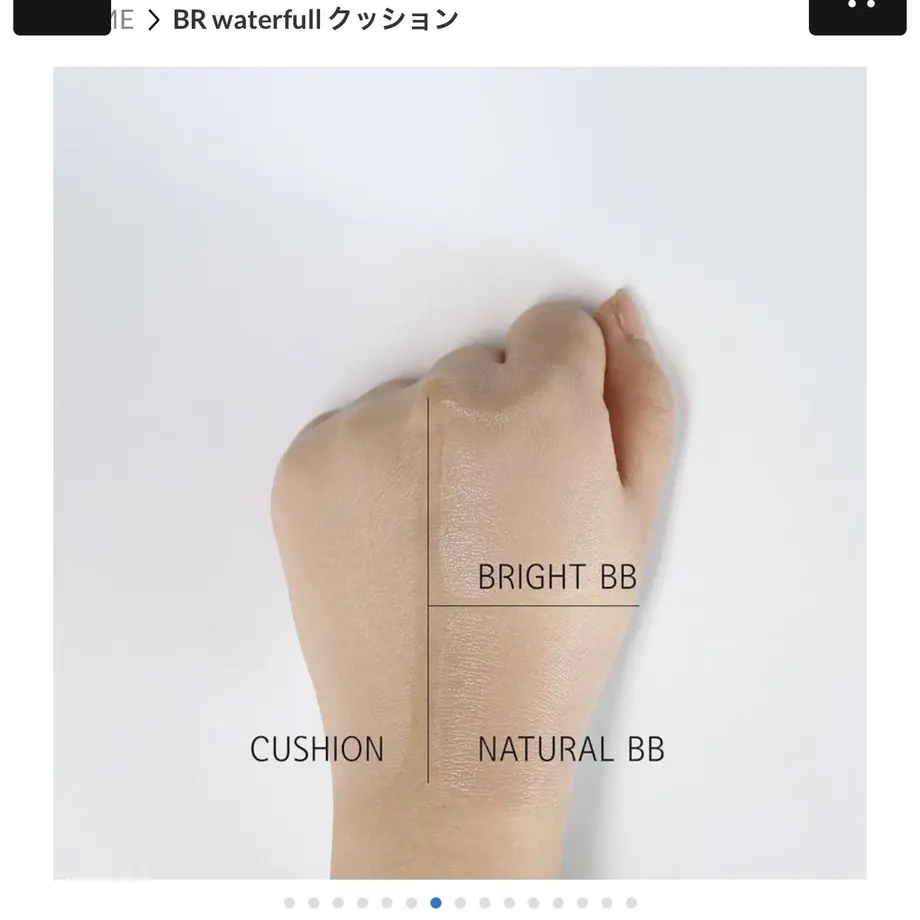Select the last carousel page dot
Viewport: 920px width, 920px height.
(631, 903)
